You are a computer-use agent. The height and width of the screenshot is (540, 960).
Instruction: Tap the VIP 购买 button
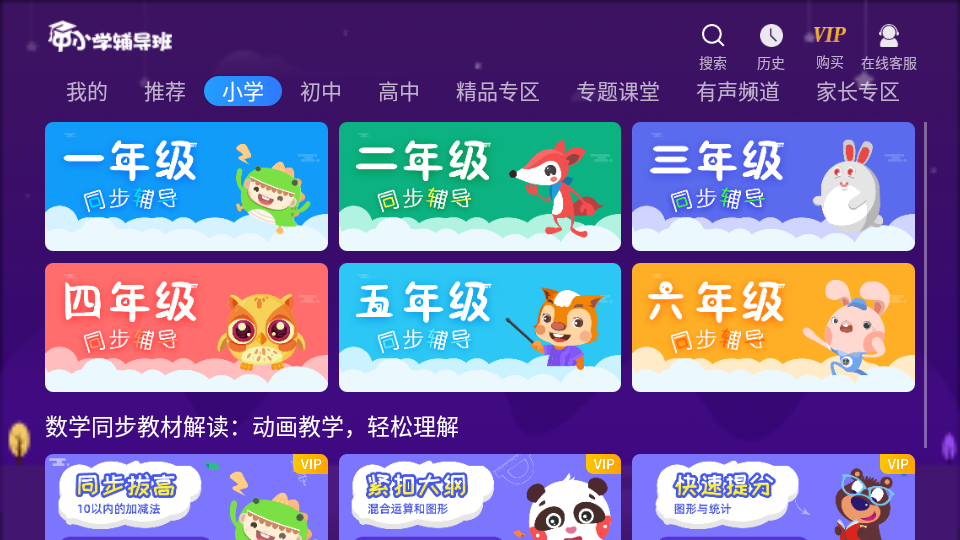(x=829, y=46)
